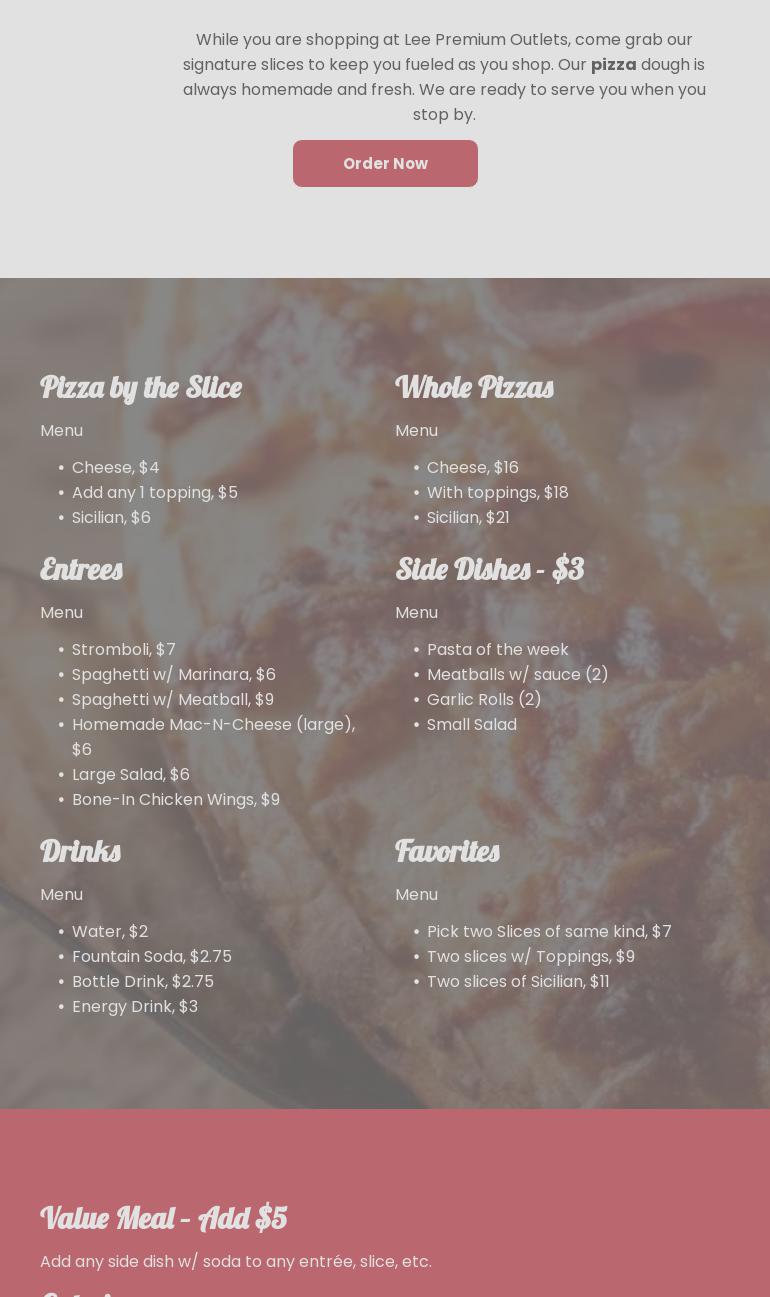This screenshot has width=770, height=1297.
Task: Click Two slices of Sicilian favorite
Action: (x=518, y=981)
